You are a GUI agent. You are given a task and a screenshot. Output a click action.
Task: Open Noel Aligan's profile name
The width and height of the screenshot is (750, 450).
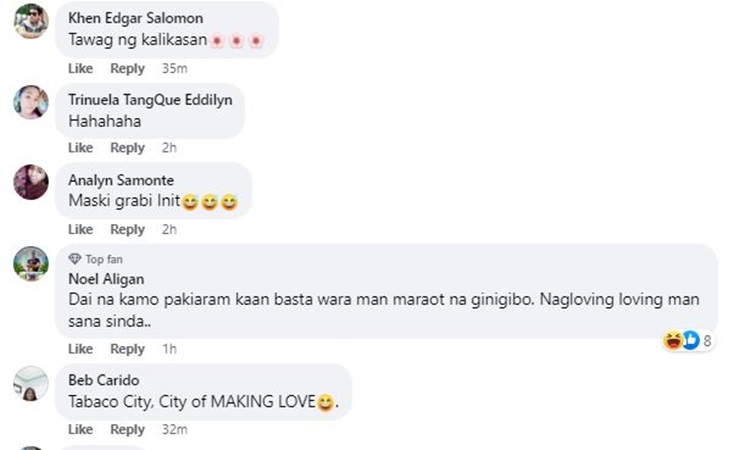coord(106,279)
